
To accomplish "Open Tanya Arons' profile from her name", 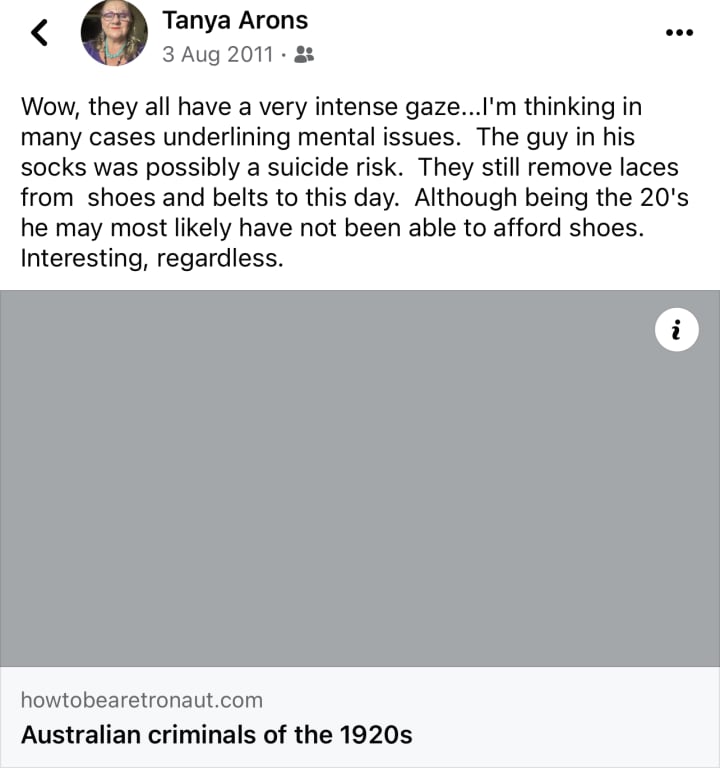I will [235, 19].
